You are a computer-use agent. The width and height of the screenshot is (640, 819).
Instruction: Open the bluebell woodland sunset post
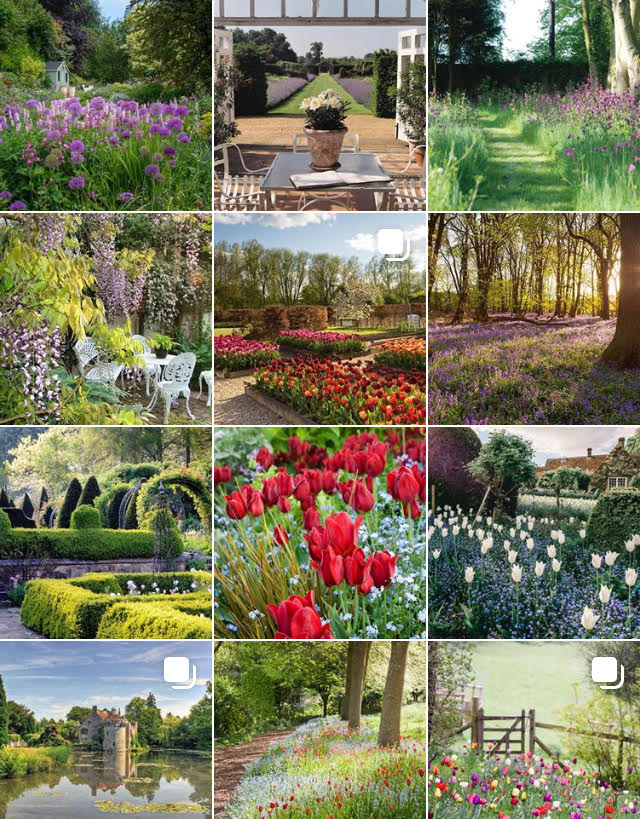click(x=534, y=319)
